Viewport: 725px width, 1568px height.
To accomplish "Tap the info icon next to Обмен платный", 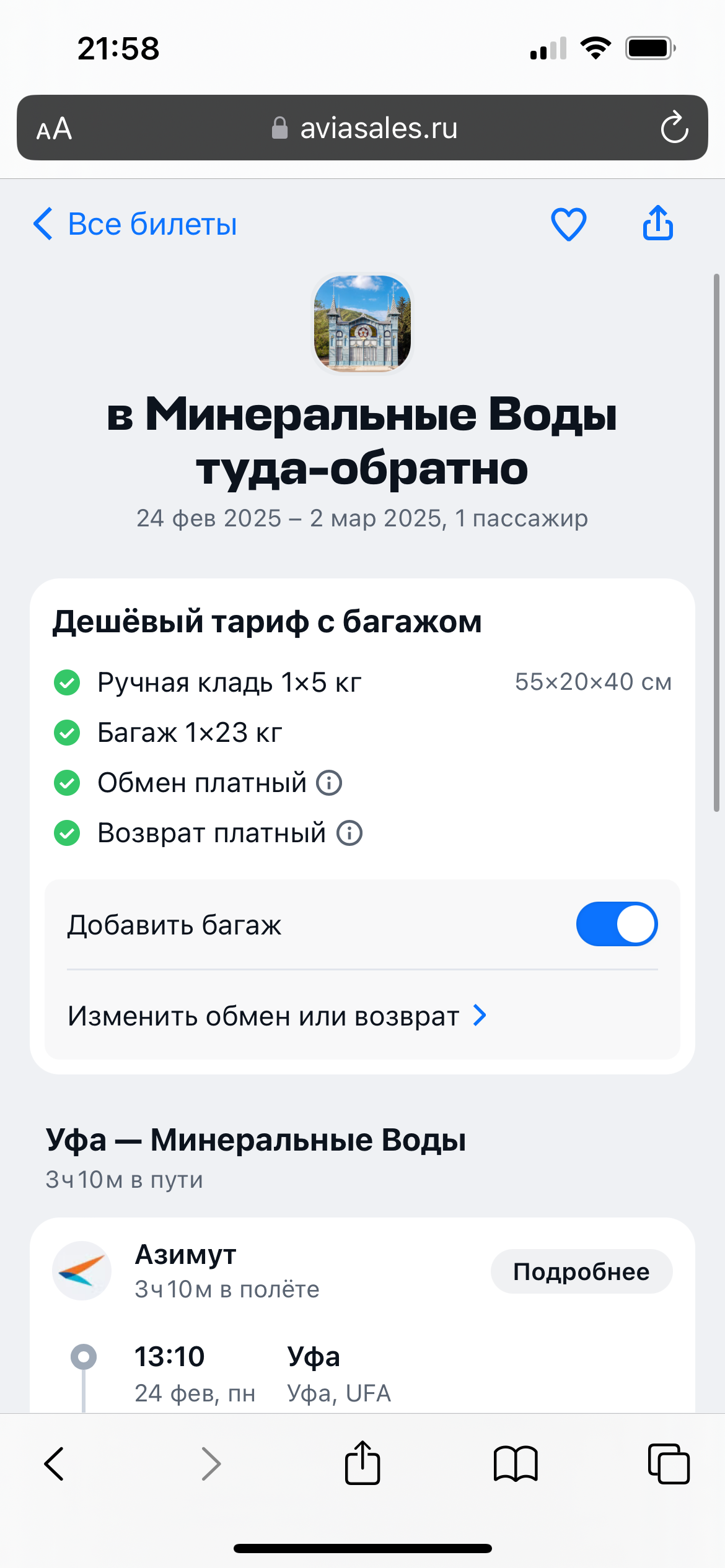I will point(329,783).
